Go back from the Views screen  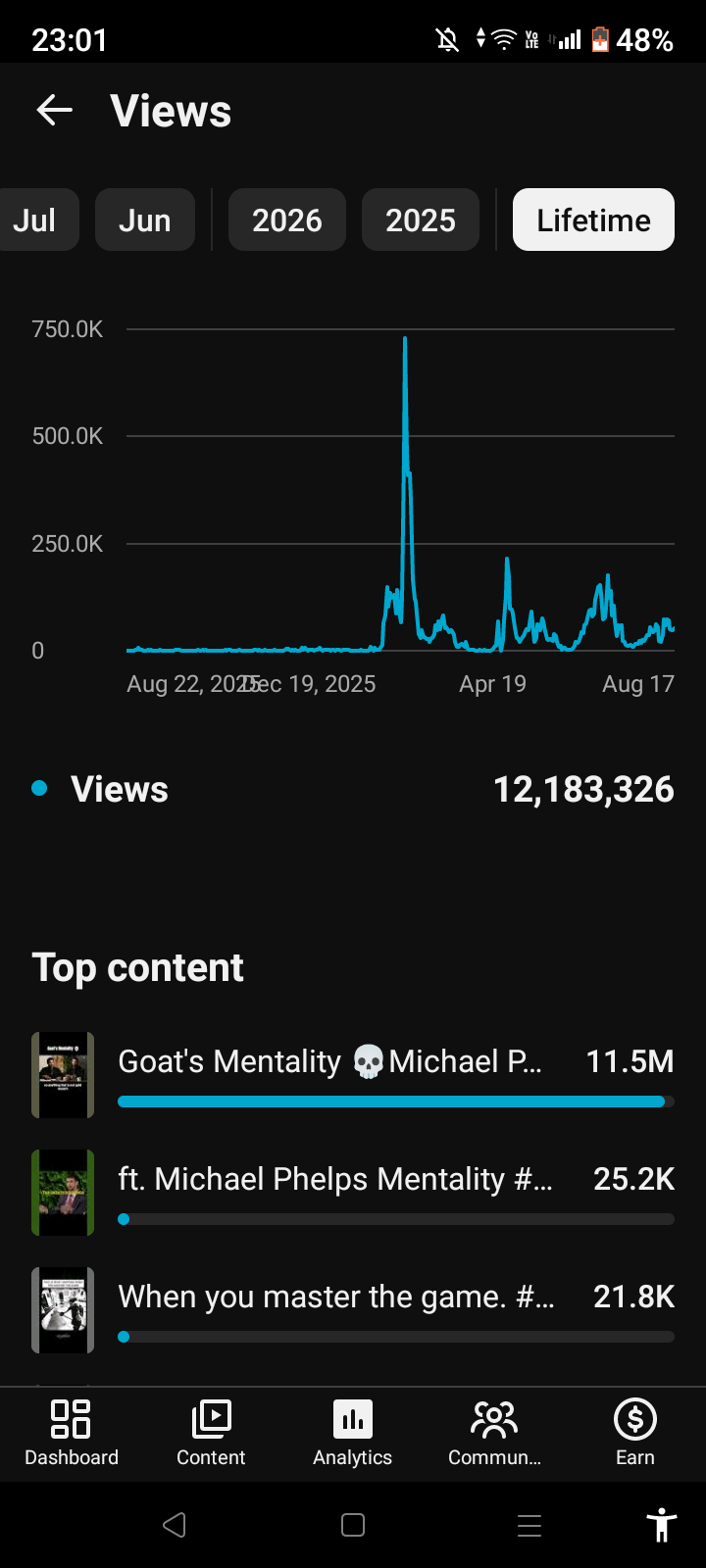55,111
